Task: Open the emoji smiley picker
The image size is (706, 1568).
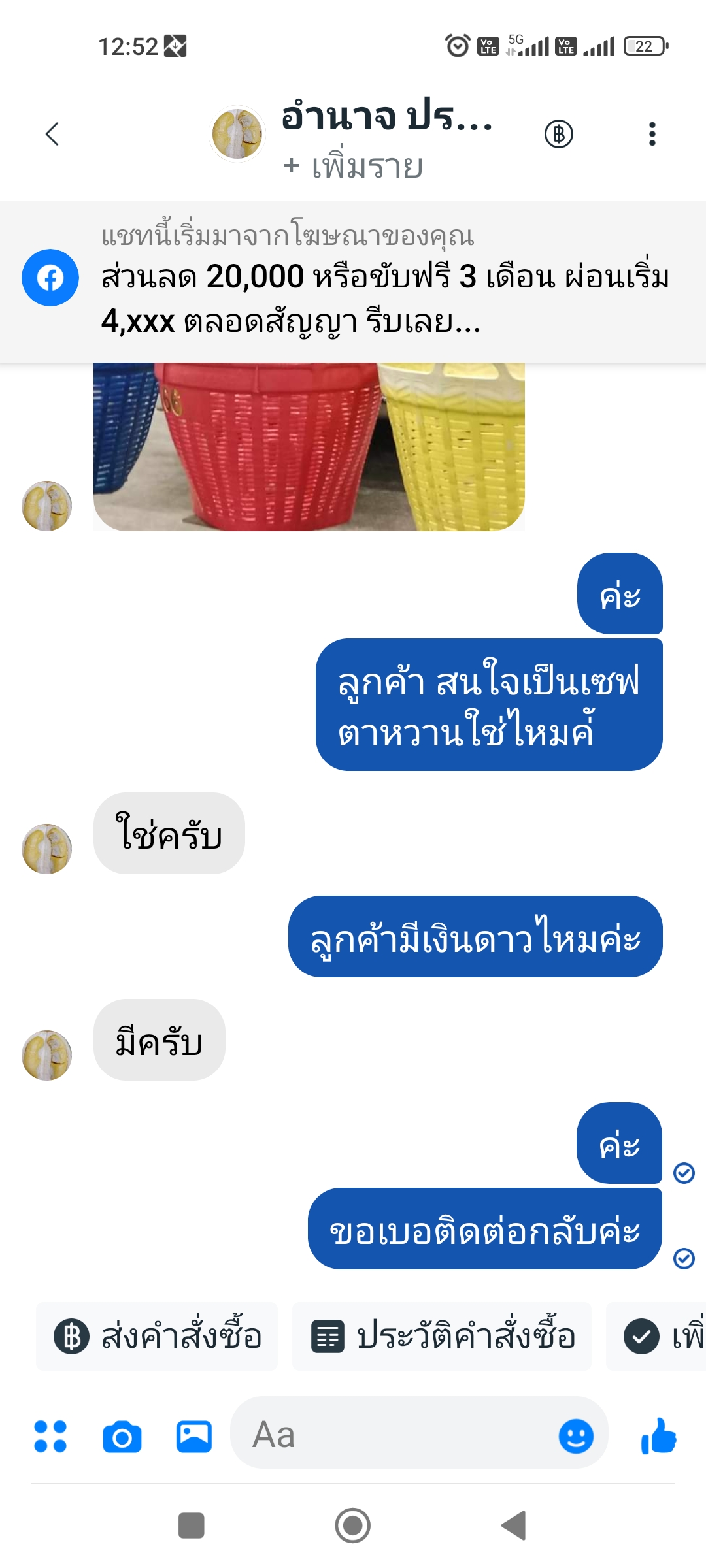Action: click(576, 1436)
